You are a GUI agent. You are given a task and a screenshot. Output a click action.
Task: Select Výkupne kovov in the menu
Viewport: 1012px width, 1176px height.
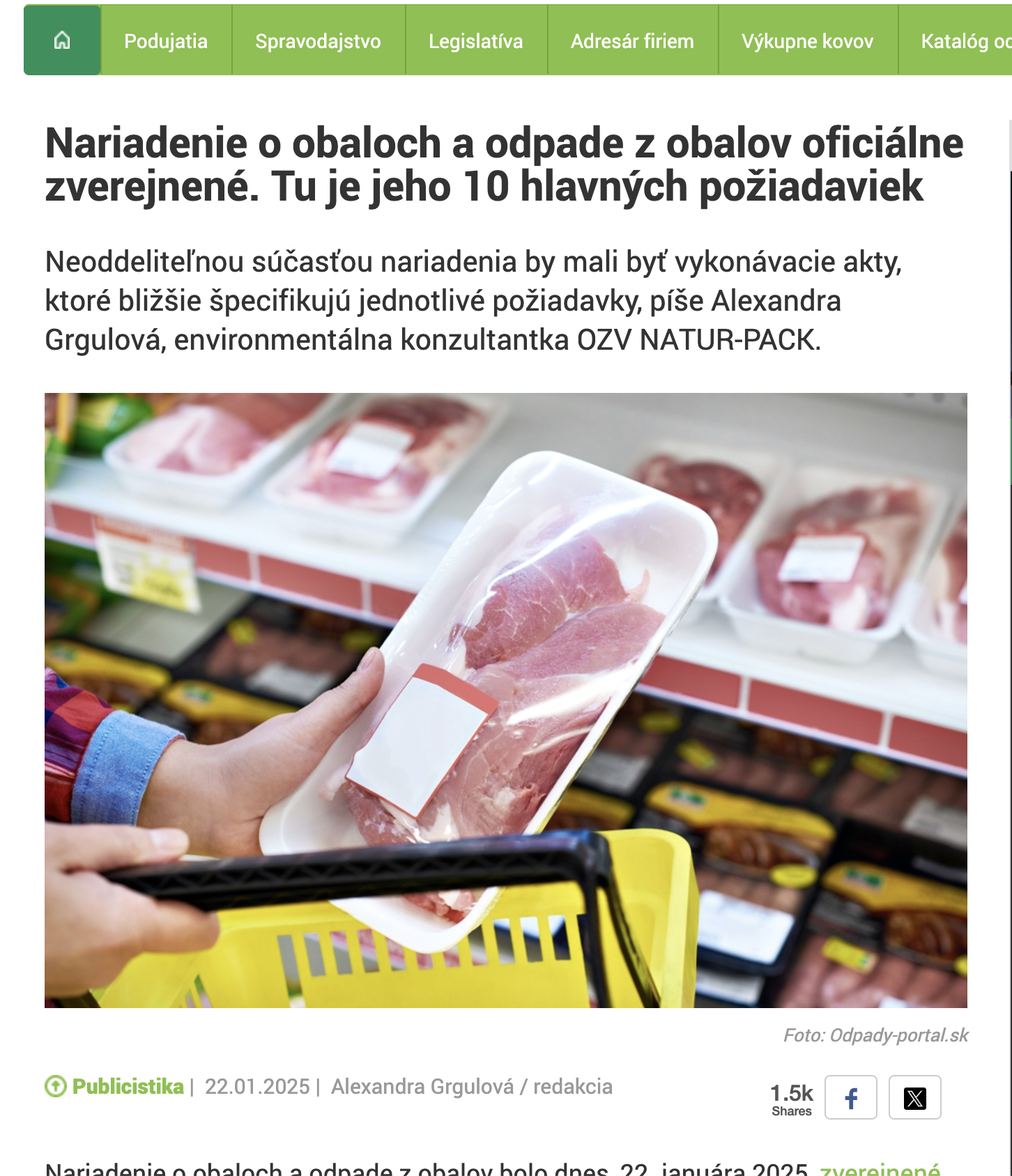pyautogui.click(x=807, y=41)
